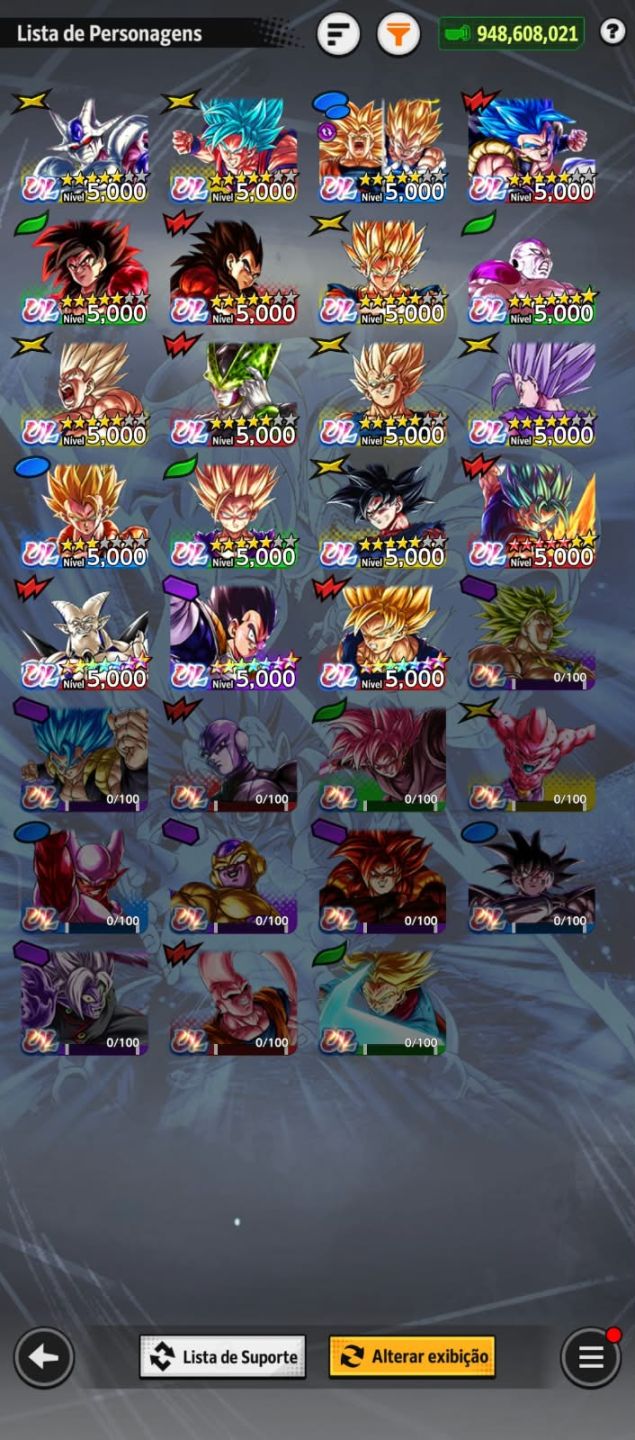Image resolution: width=635 pixels, height=1440 pixels.
Task: Open Lista de Suporte
Action: 223,1357
